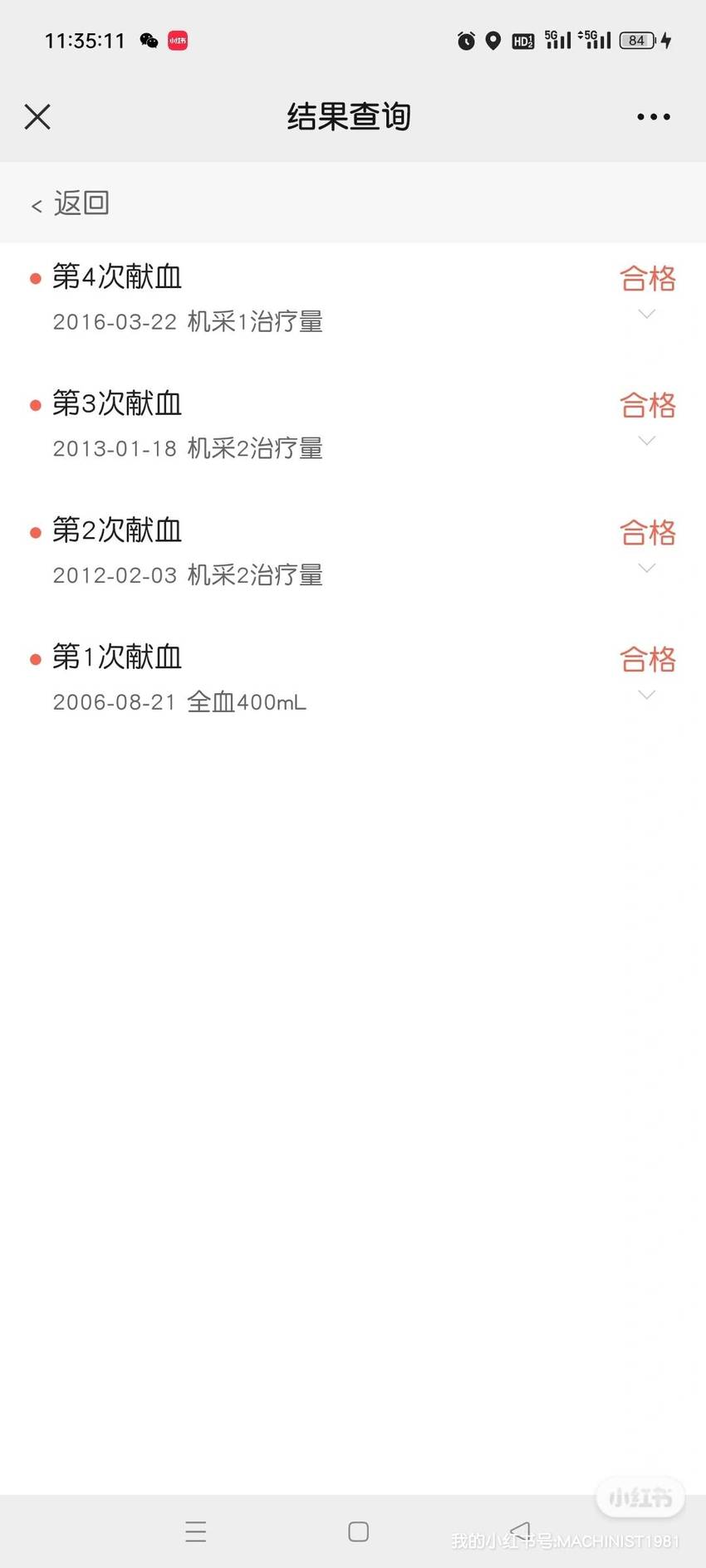Viewport: 706px width, 1568px height.
Task: Go back via 返回
Action: pyautogui.click(x=71, y=203)
